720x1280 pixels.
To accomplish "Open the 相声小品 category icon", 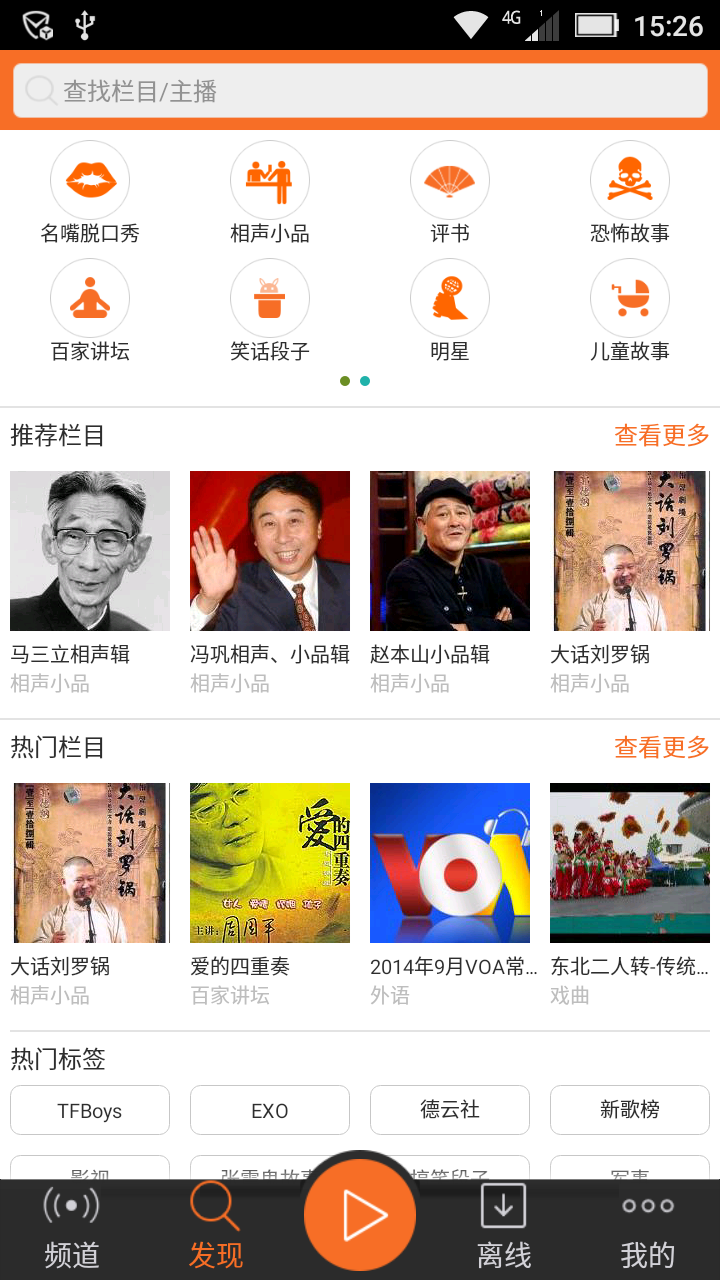I will coord(270,181).
